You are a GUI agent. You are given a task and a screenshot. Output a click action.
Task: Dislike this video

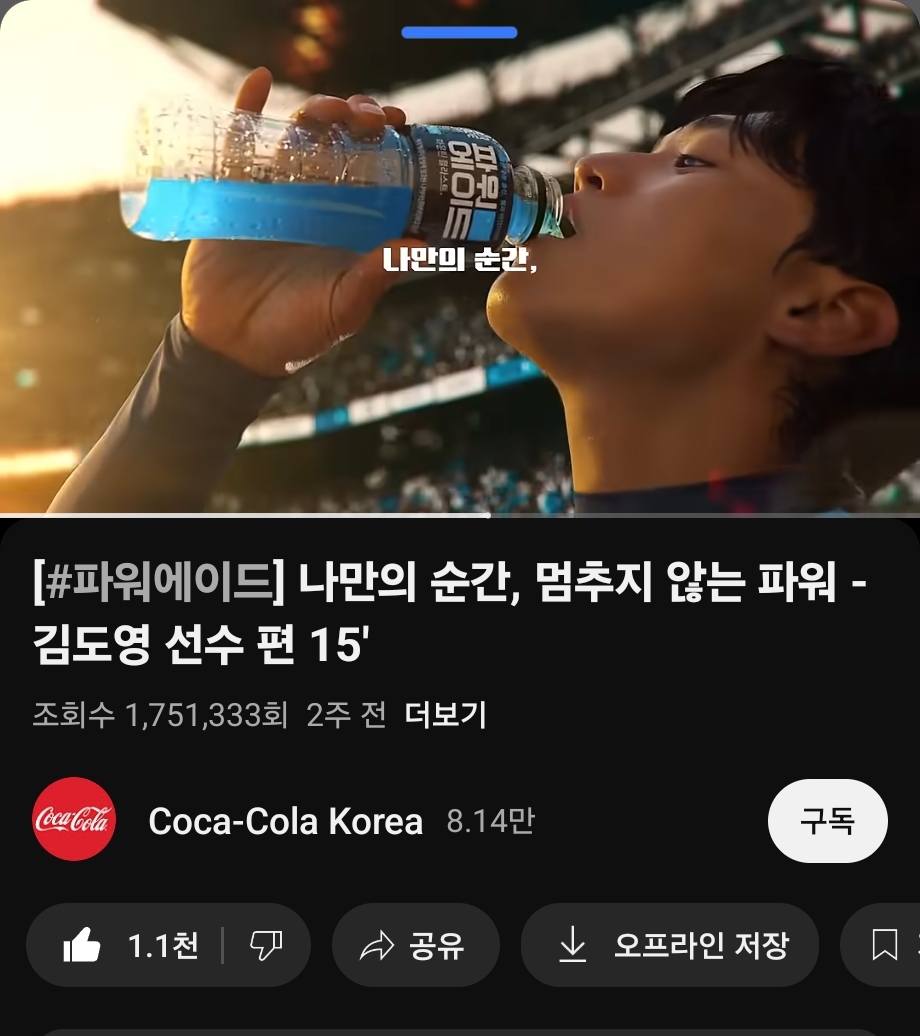pos(266,945)
